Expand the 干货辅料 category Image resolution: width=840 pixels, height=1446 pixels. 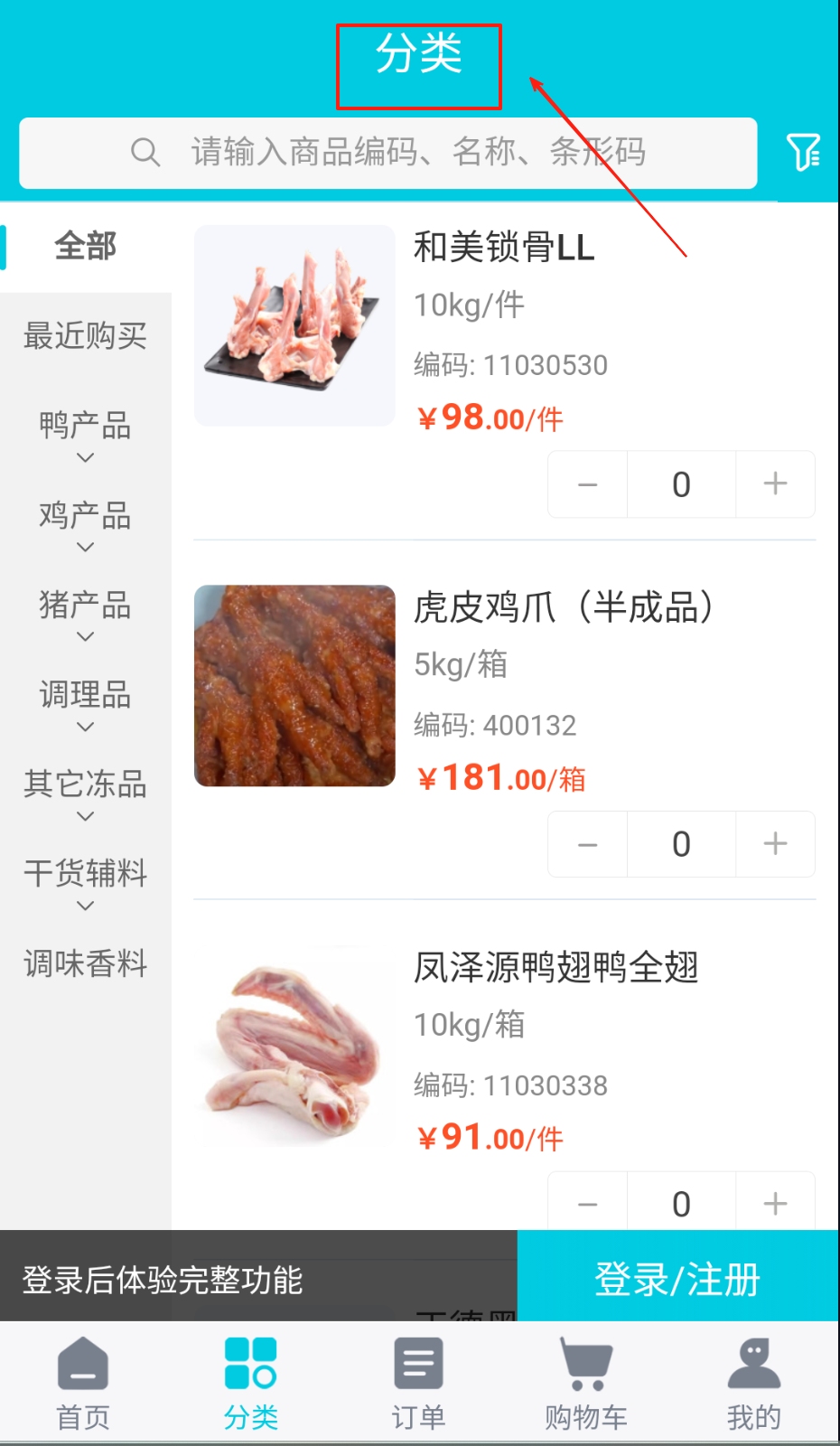pyautogui.click(x=86, y=883)
